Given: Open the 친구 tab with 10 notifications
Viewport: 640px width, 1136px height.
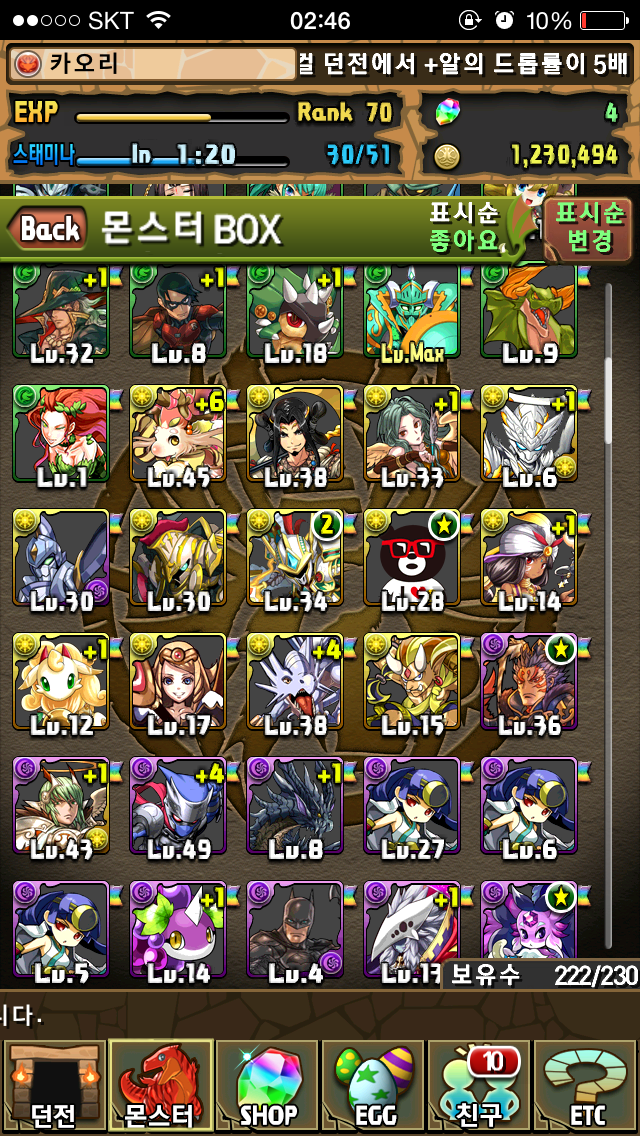Looking at the screenshot, I should click(481, 1086).
